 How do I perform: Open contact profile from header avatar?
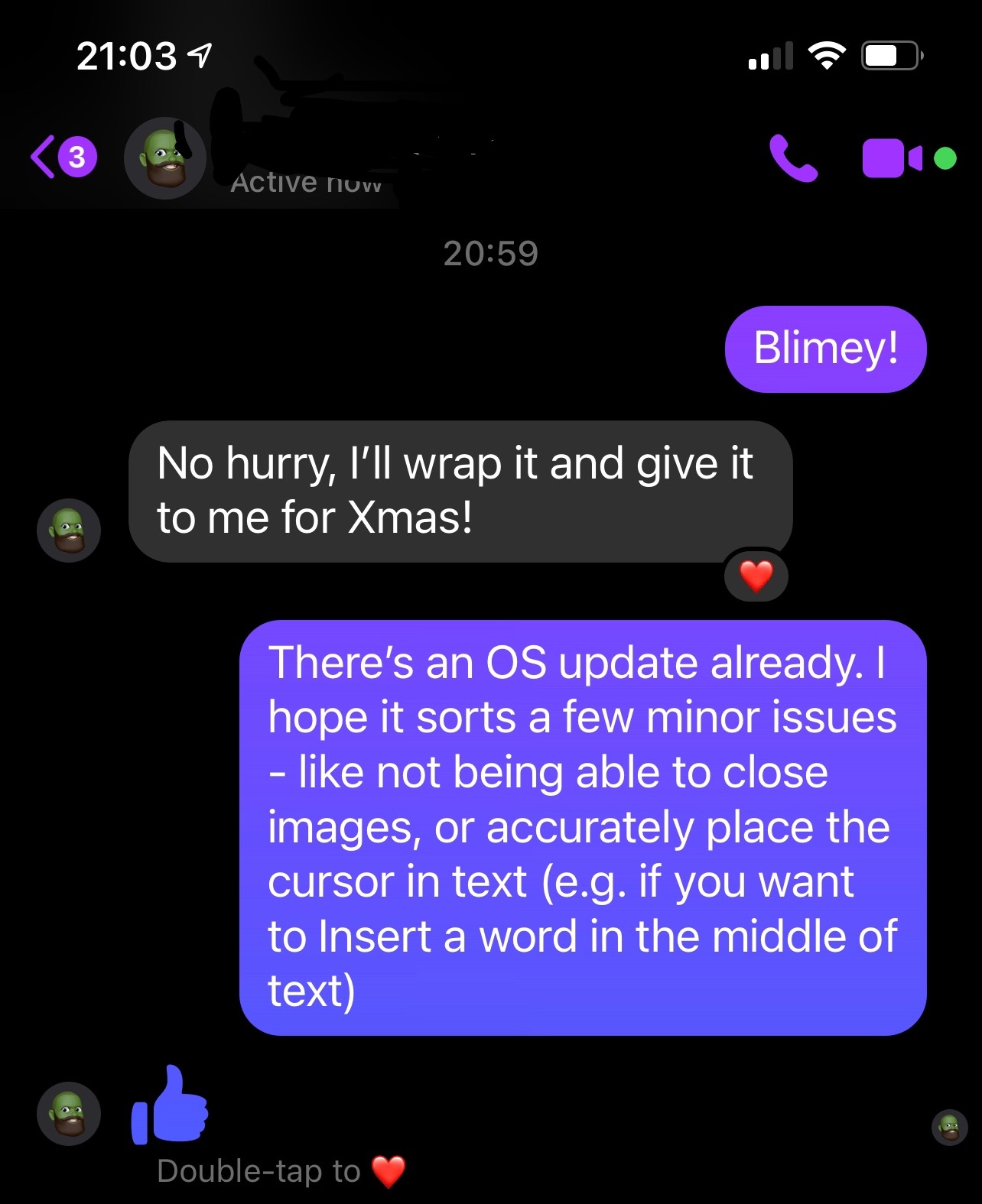tap(164, 158)
